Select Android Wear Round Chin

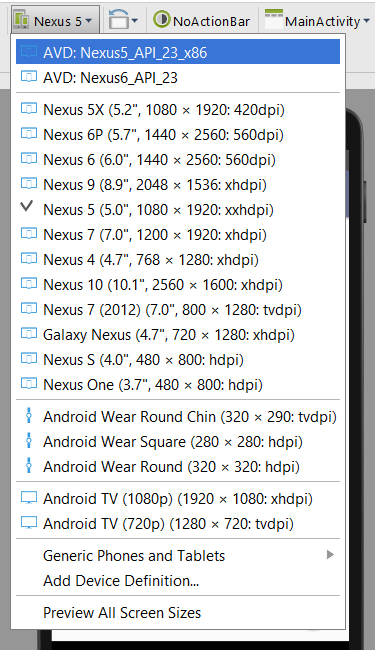click(178, 417)
